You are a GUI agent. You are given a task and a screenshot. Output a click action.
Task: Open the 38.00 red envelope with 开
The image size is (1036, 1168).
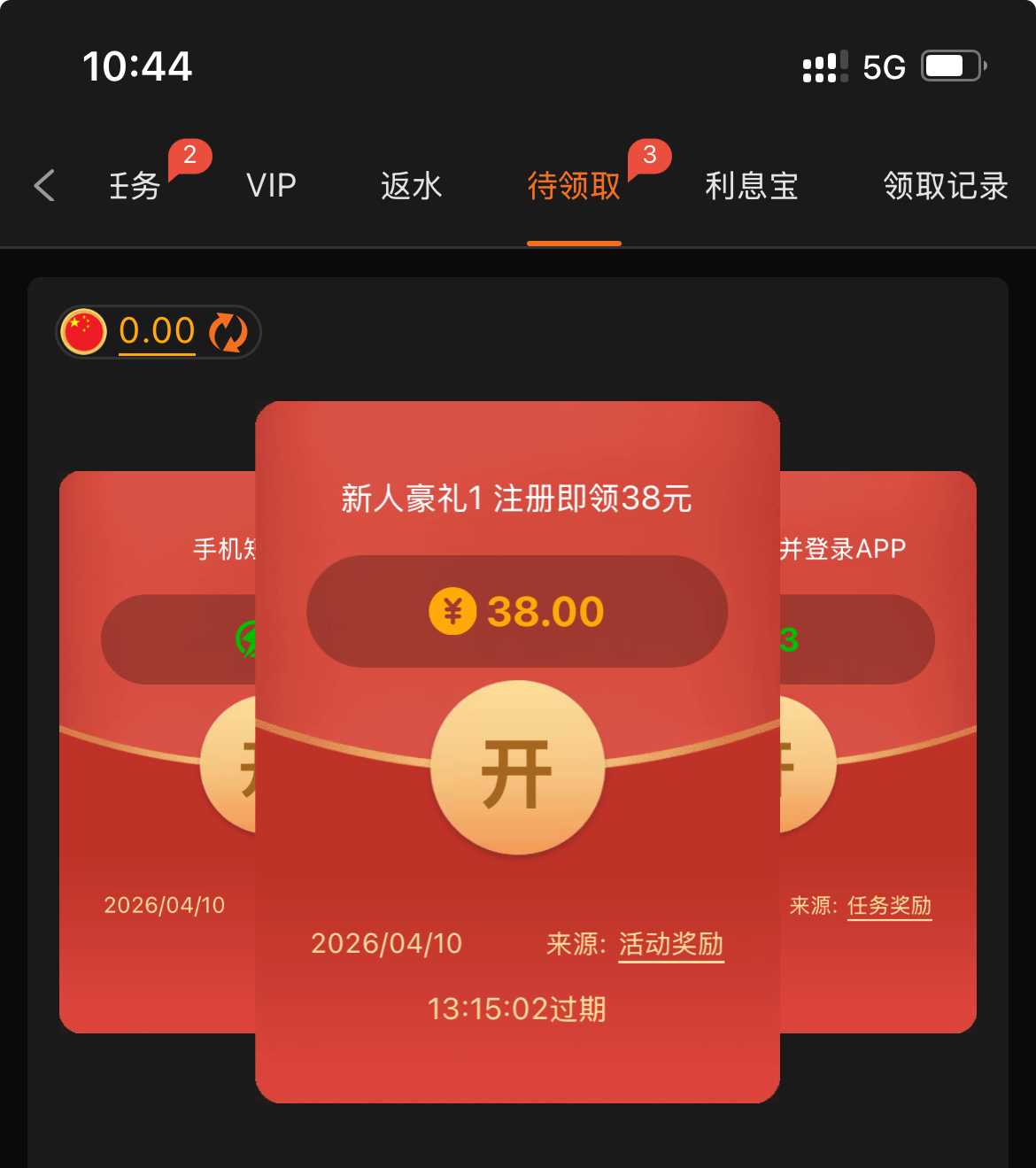[x=517, y=768]
